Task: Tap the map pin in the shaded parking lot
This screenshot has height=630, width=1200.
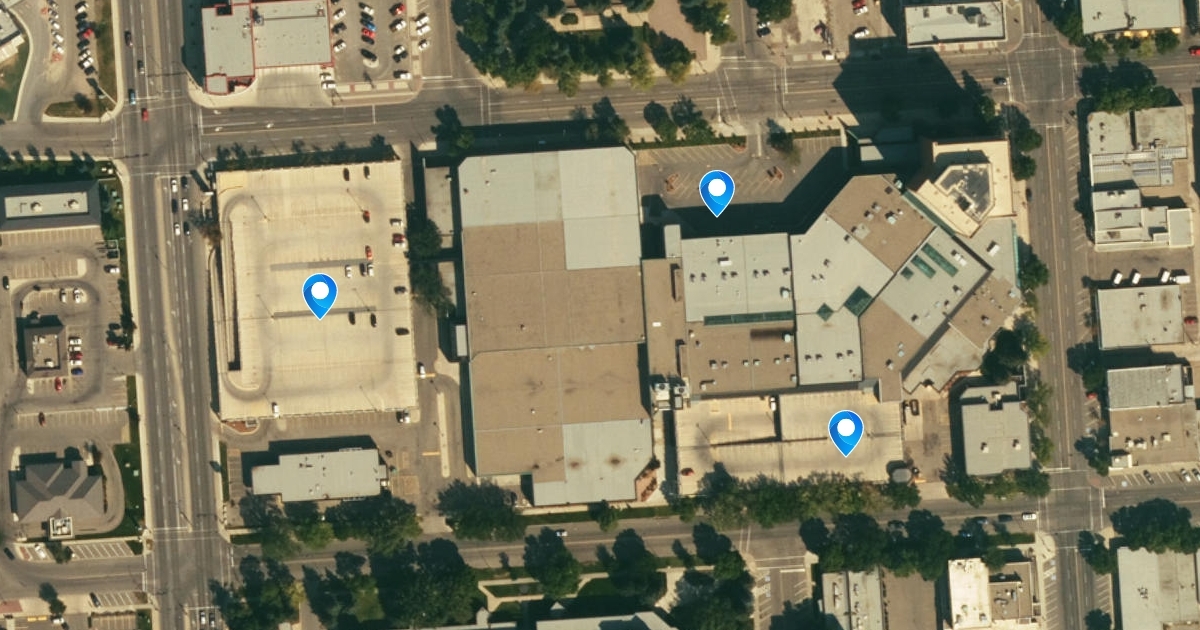Action: tap(716, 192)
